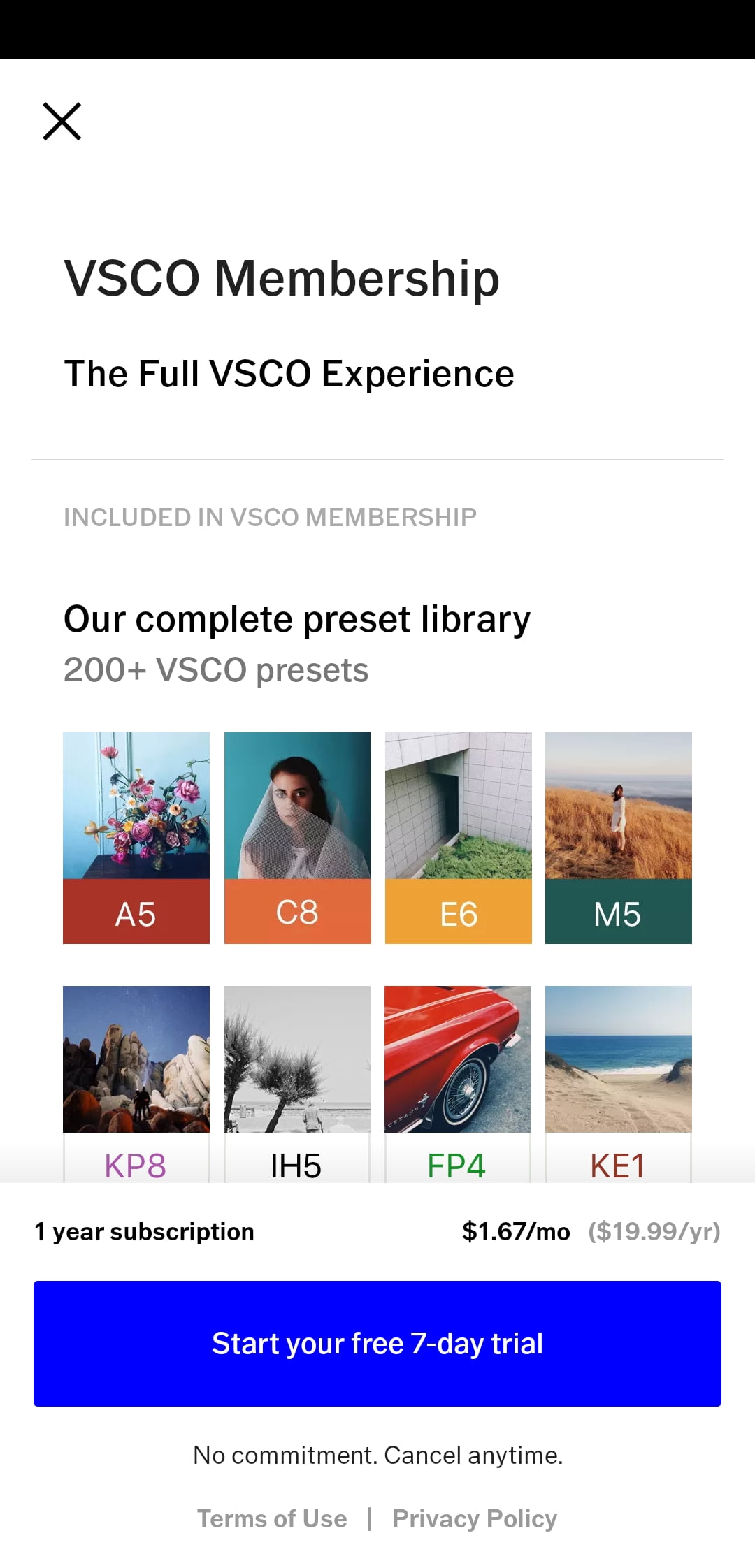Image resolution: width=755 pixels, height=1568 pixels.
Task: Select the FP4 preset thumbnail
Action: (x=457, y=1059)
